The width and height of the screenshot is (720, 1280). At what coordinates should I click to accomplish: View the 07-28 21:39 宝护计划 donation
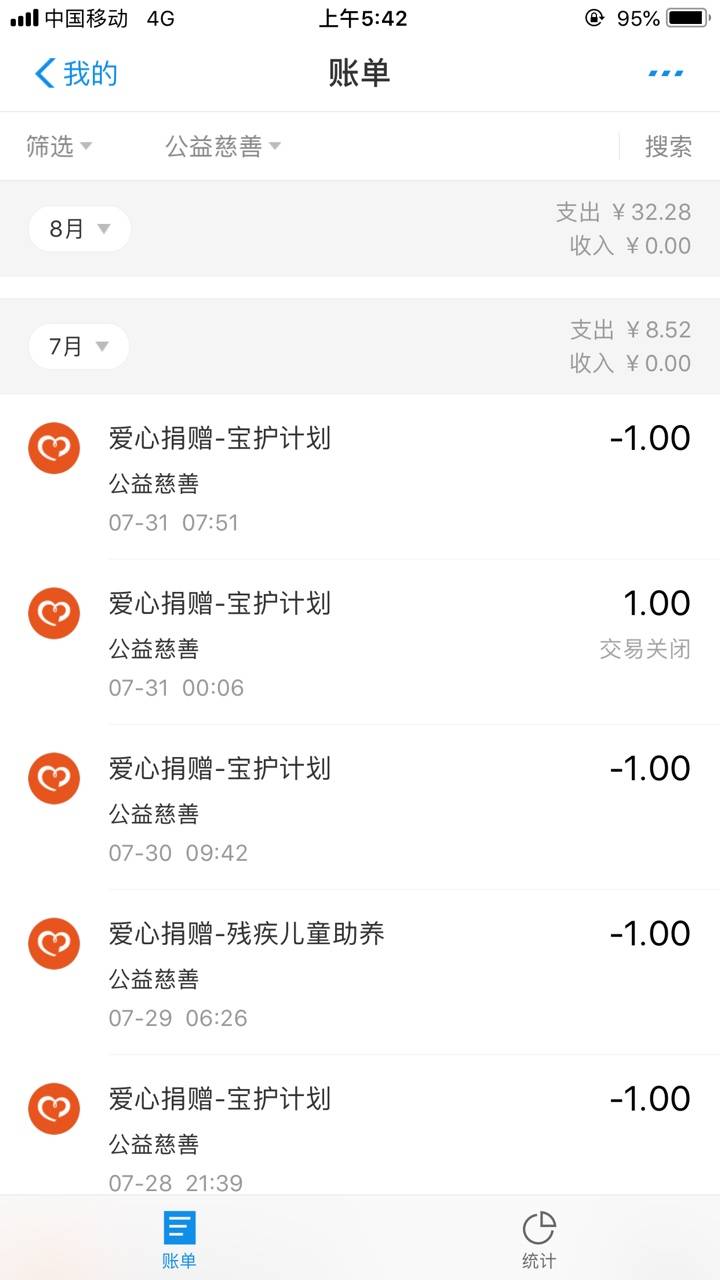[x=360, y=1125]
